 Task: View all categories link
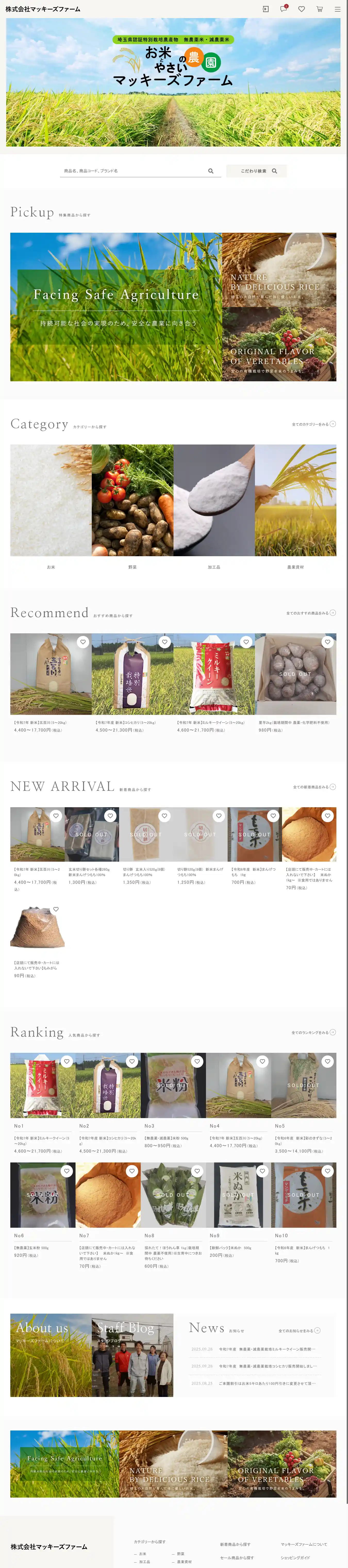(313, 424)
